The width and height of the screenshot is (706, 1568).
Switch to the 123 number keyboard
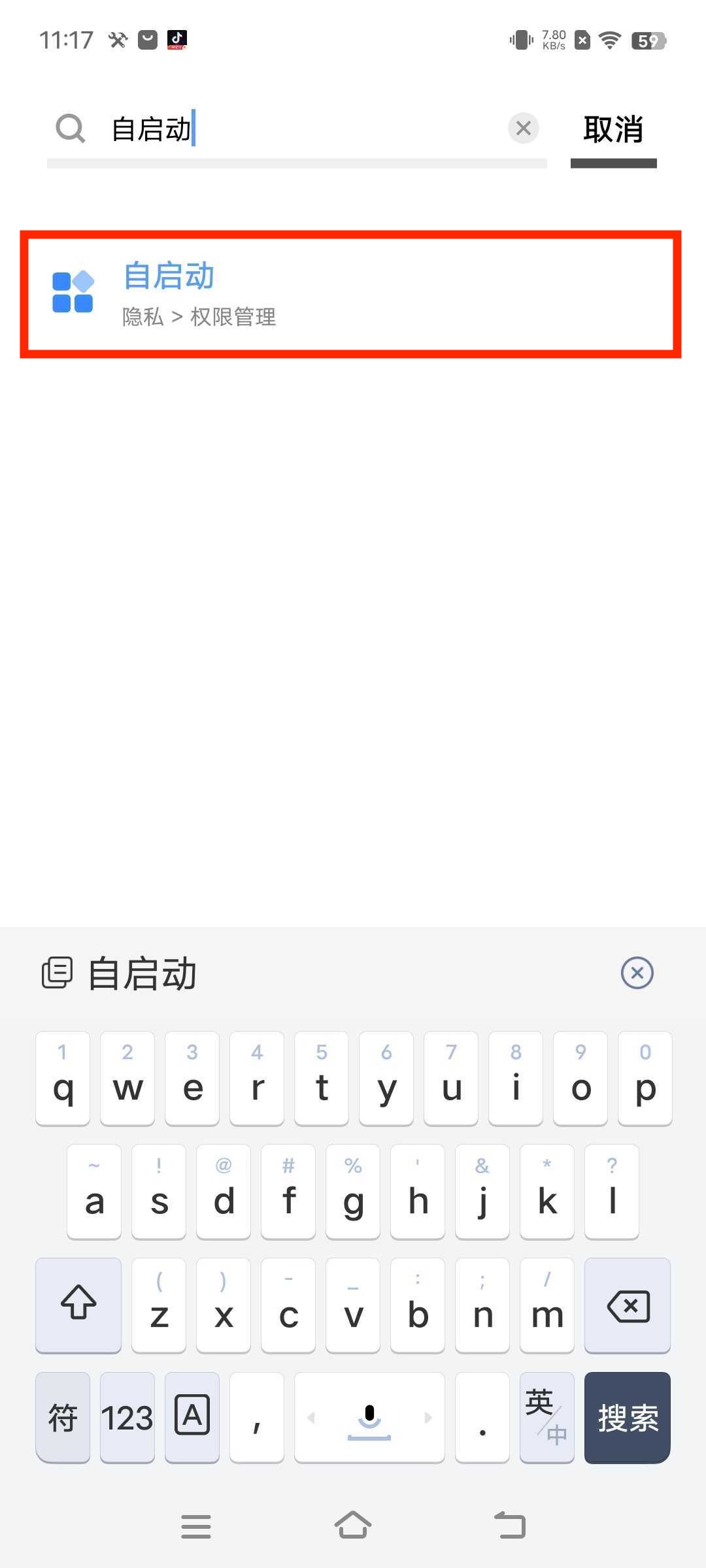[x=127, y=1417]
